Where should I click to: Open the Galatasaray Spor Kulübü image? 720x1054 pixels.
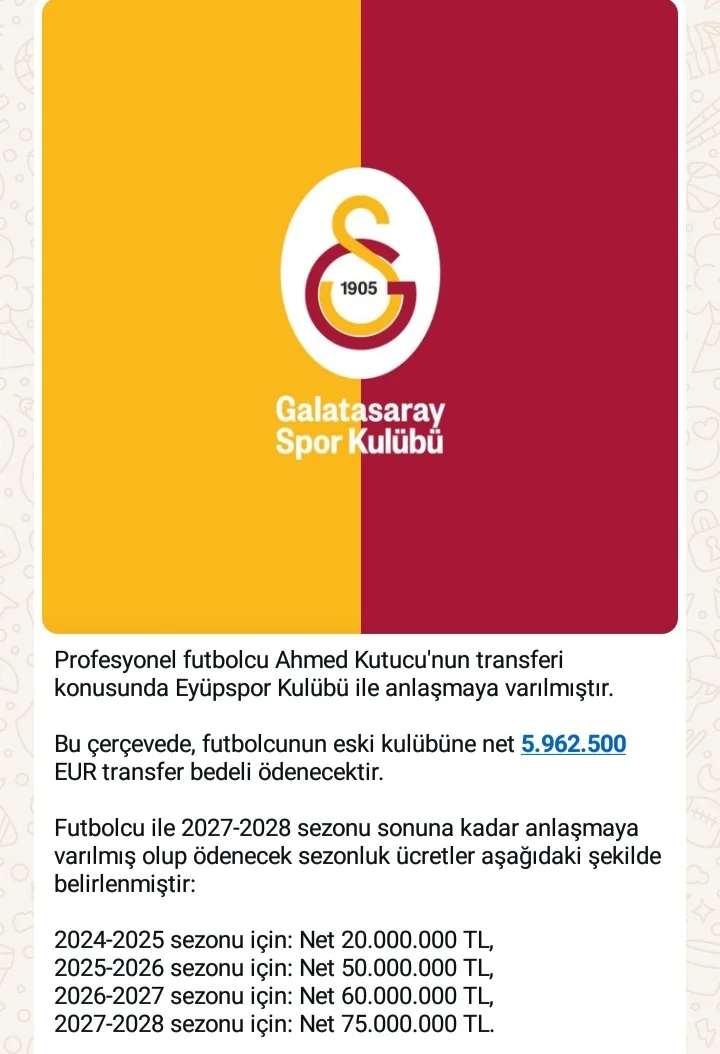click(360, 316)
